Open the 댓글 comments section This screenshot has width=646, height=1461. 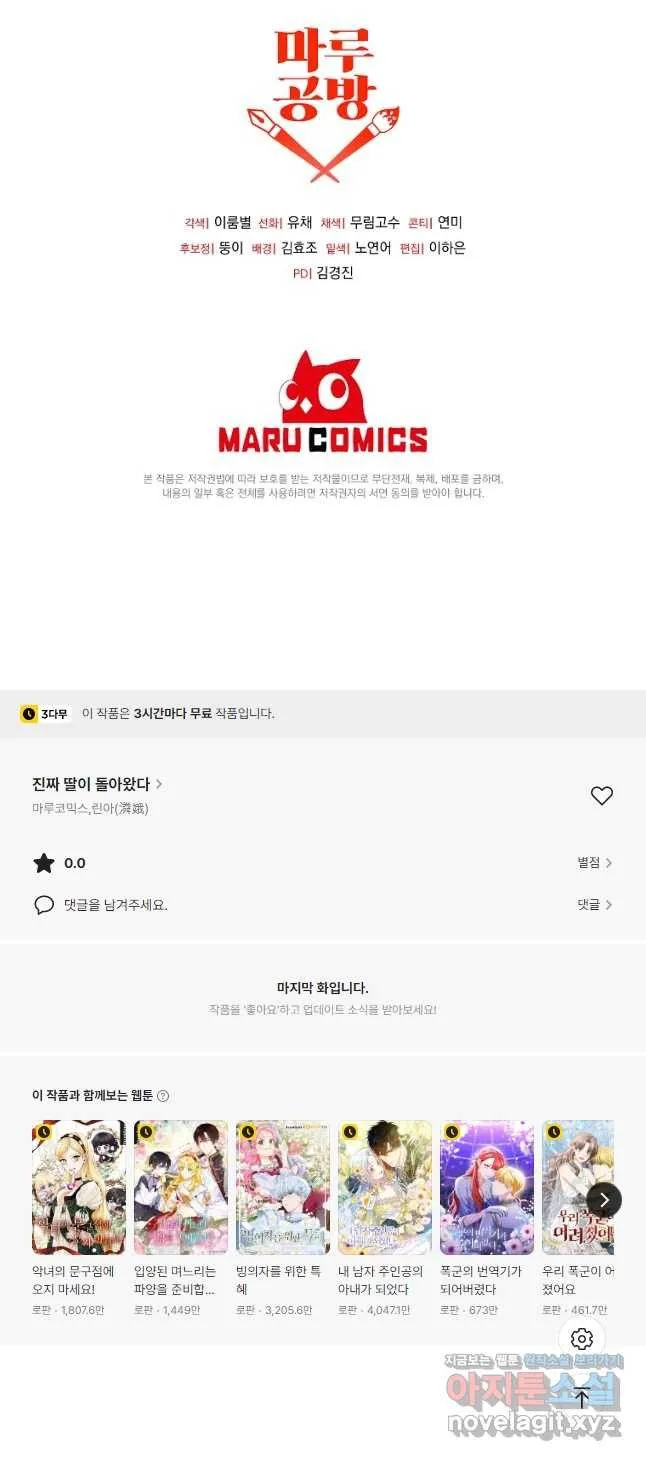pyautogui.click(x=594, y=904)
